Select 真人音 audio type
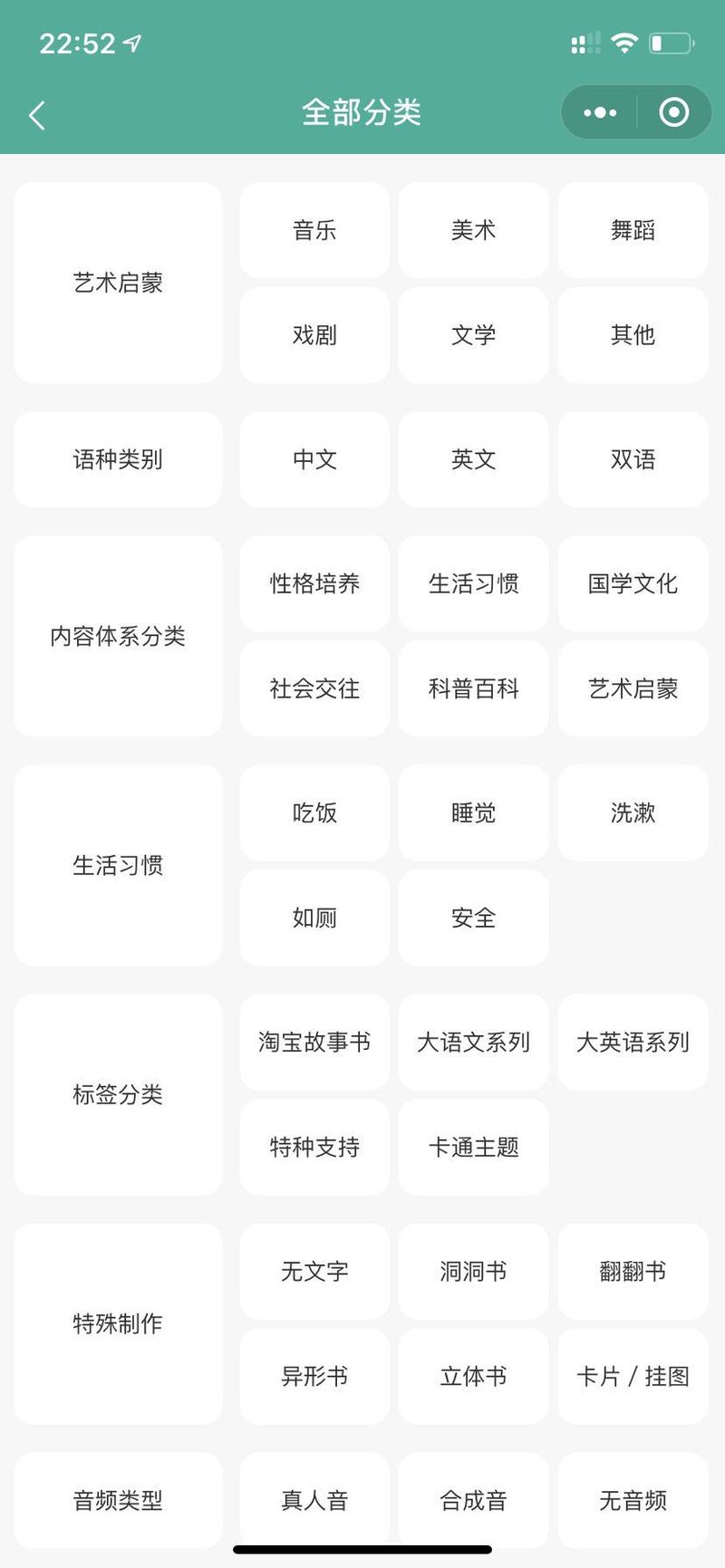The image size is (725, 1568). [x=314, y=1500]
